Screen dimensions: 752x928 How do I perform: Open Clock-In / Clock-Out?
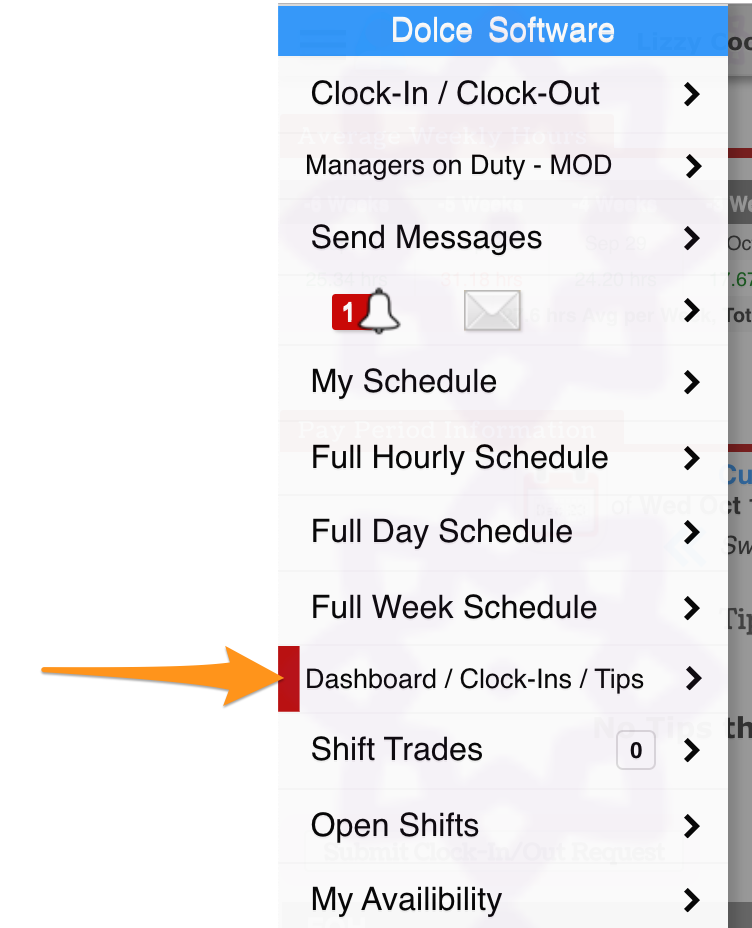(455, 94)
